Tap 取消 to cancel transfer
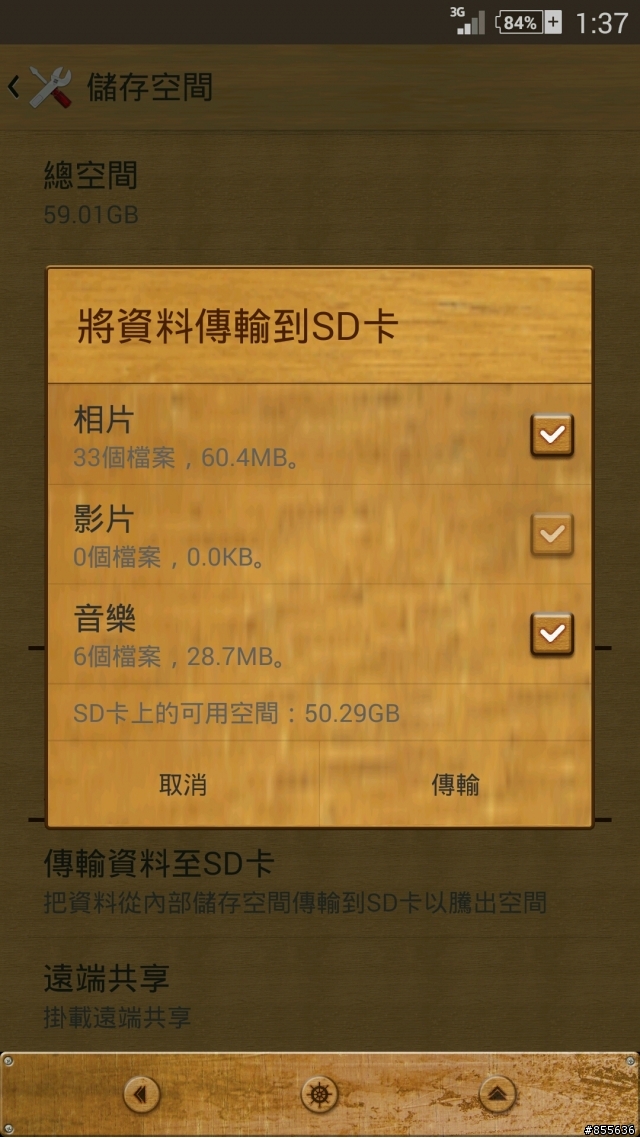Viewport: 640px width, 1138px height. click(183, 784)
